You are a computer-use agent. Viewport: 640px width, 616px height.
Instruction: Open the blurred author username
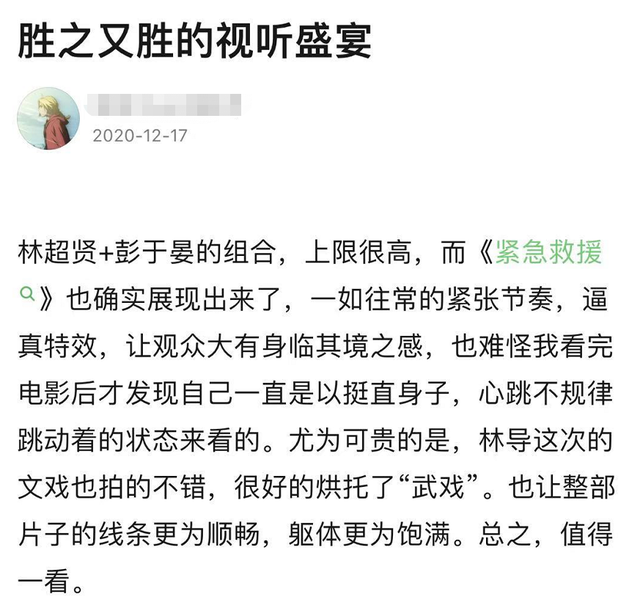(x=165, y=104)
